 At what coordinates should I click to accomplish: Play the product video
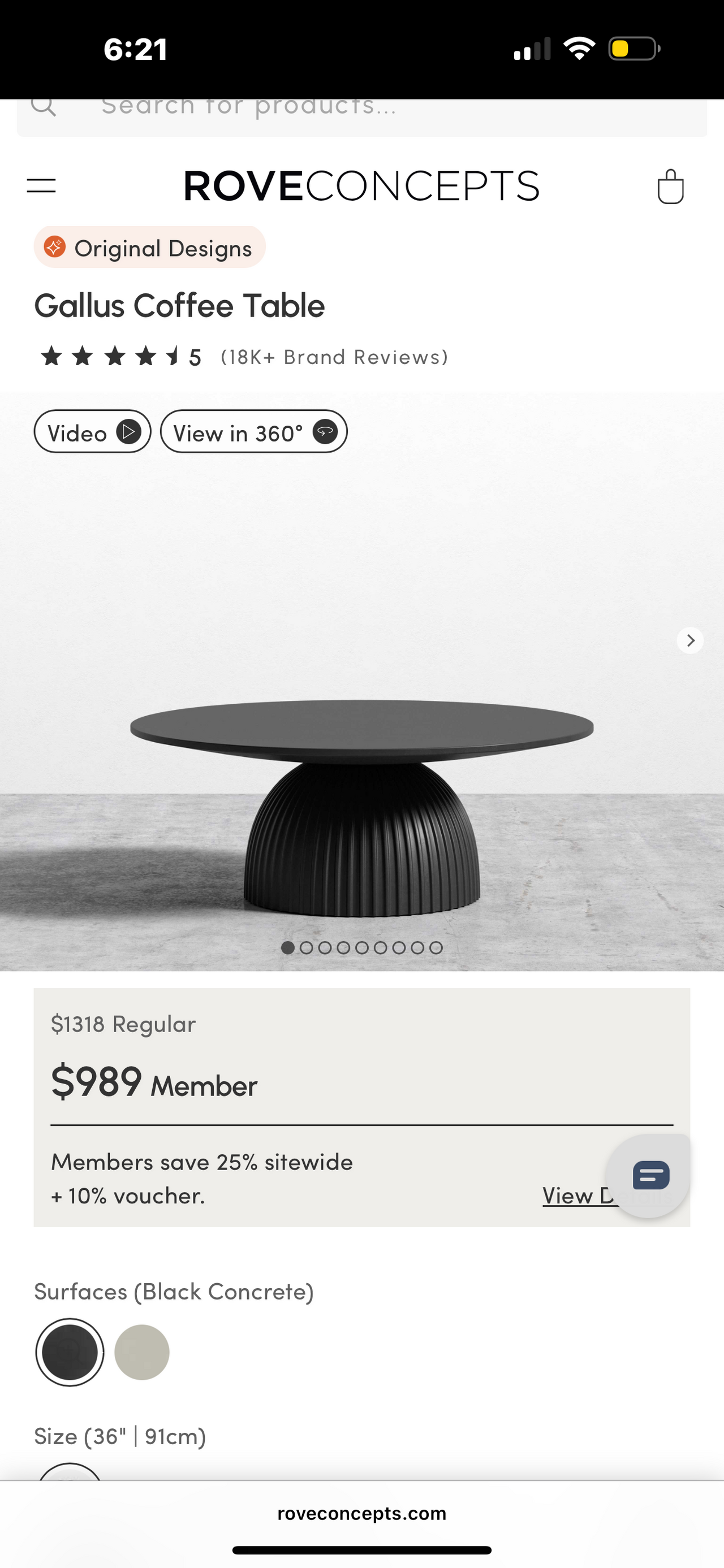pos(93,432)
